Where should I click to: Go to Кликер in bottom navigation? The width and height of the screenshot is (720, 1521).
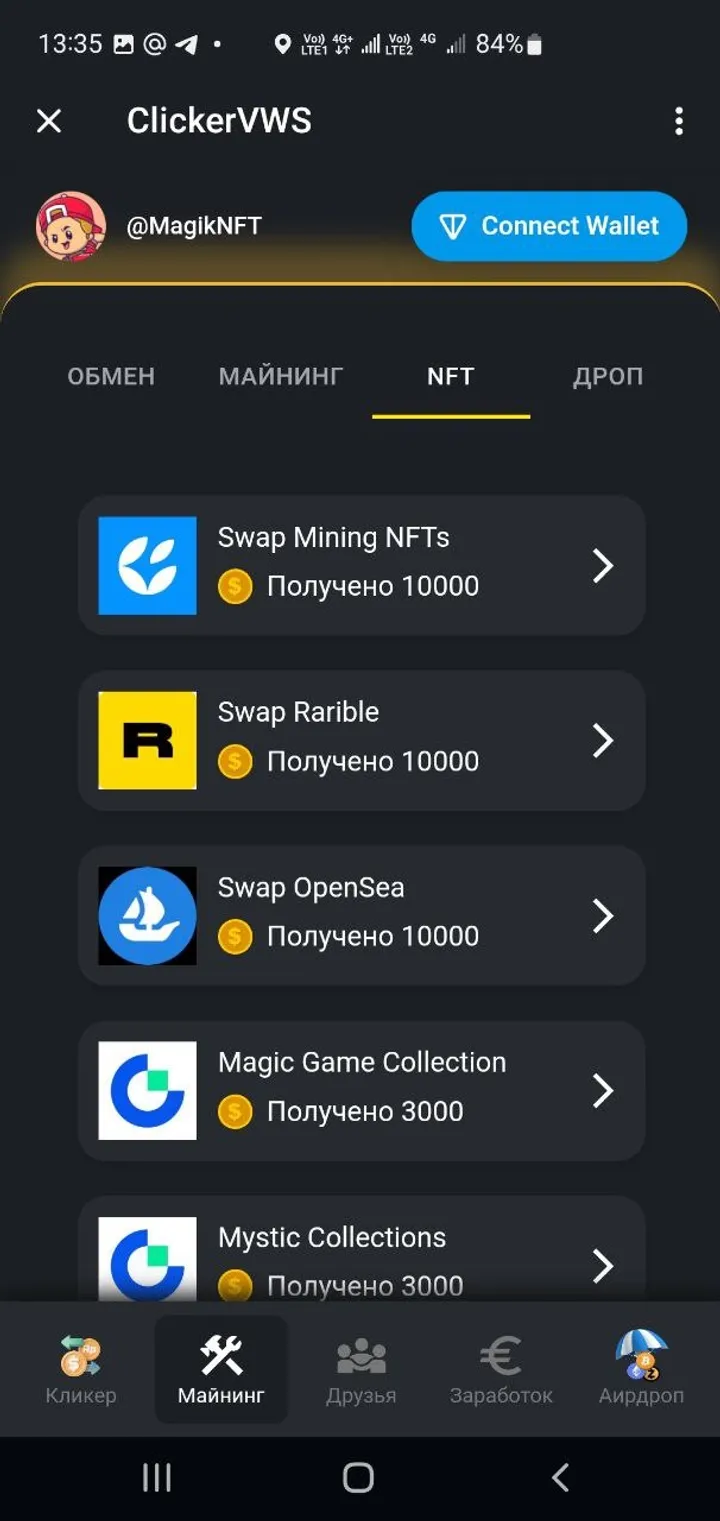[x=81, y=1370]
